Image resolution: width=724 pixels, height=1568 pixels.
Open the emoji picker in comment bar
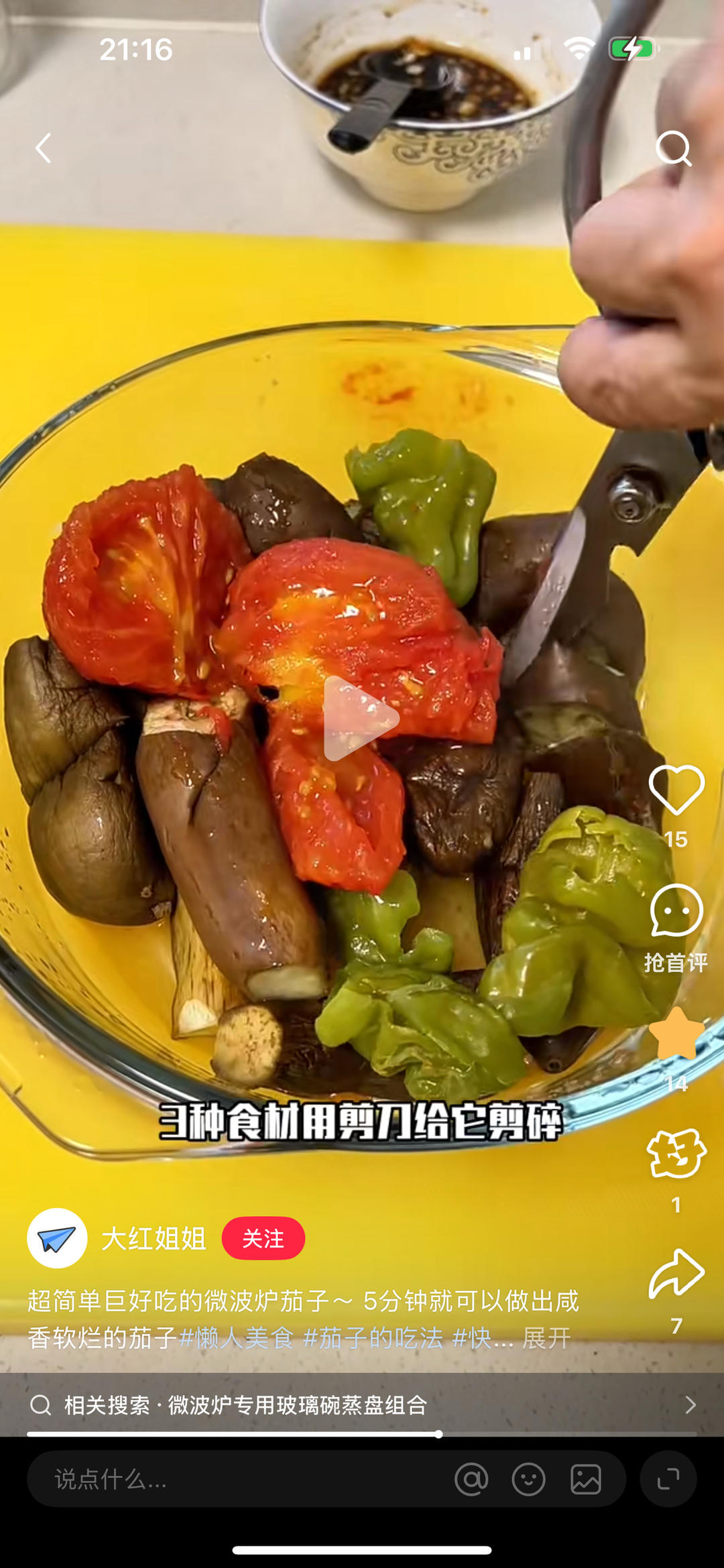point(528,1480)
